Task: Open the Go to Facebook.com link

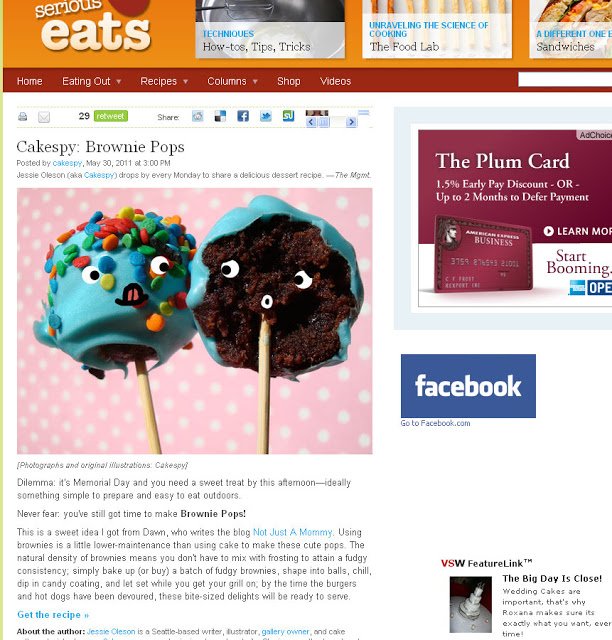Action: click(435, 423)
